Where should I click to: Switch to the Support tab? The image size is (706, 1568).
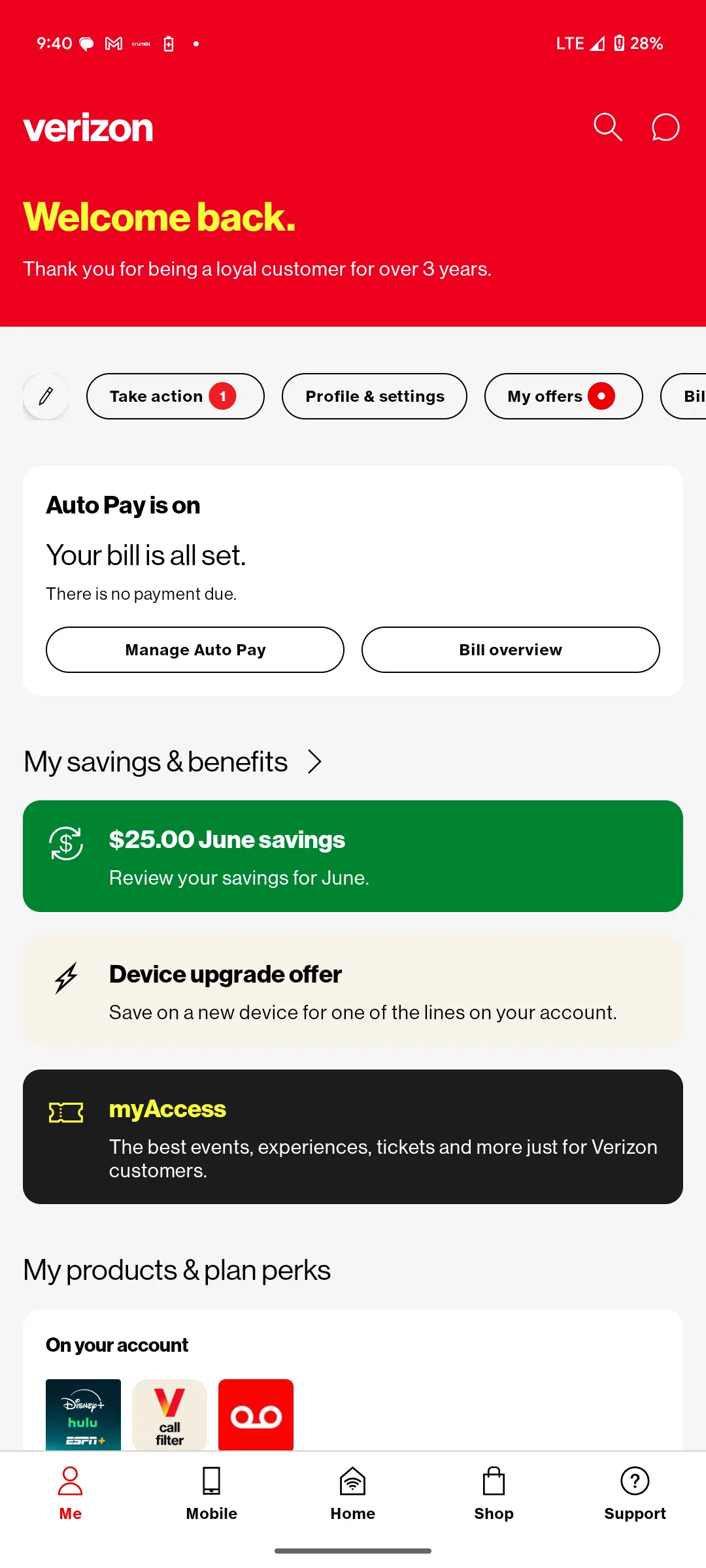tap(635, 1496)
